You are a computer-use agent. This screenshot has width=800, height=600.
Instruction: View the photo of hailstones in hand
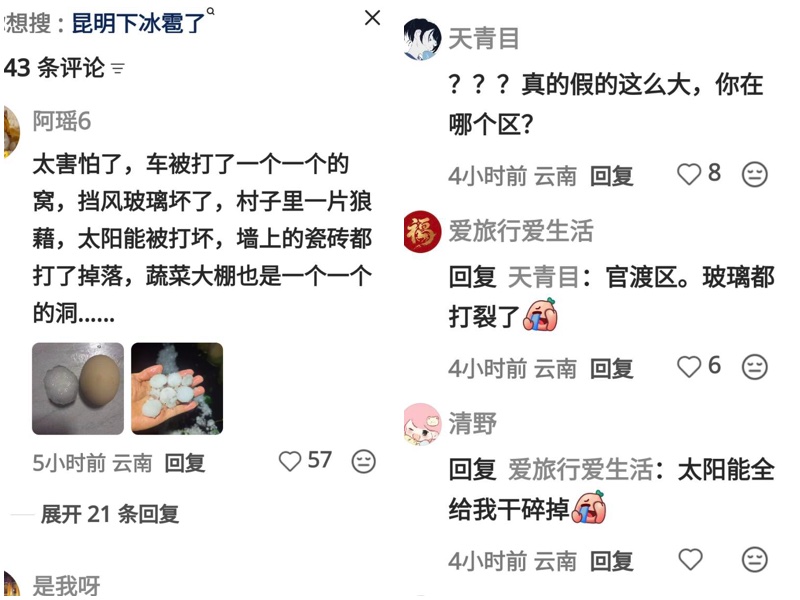[177, 389]
